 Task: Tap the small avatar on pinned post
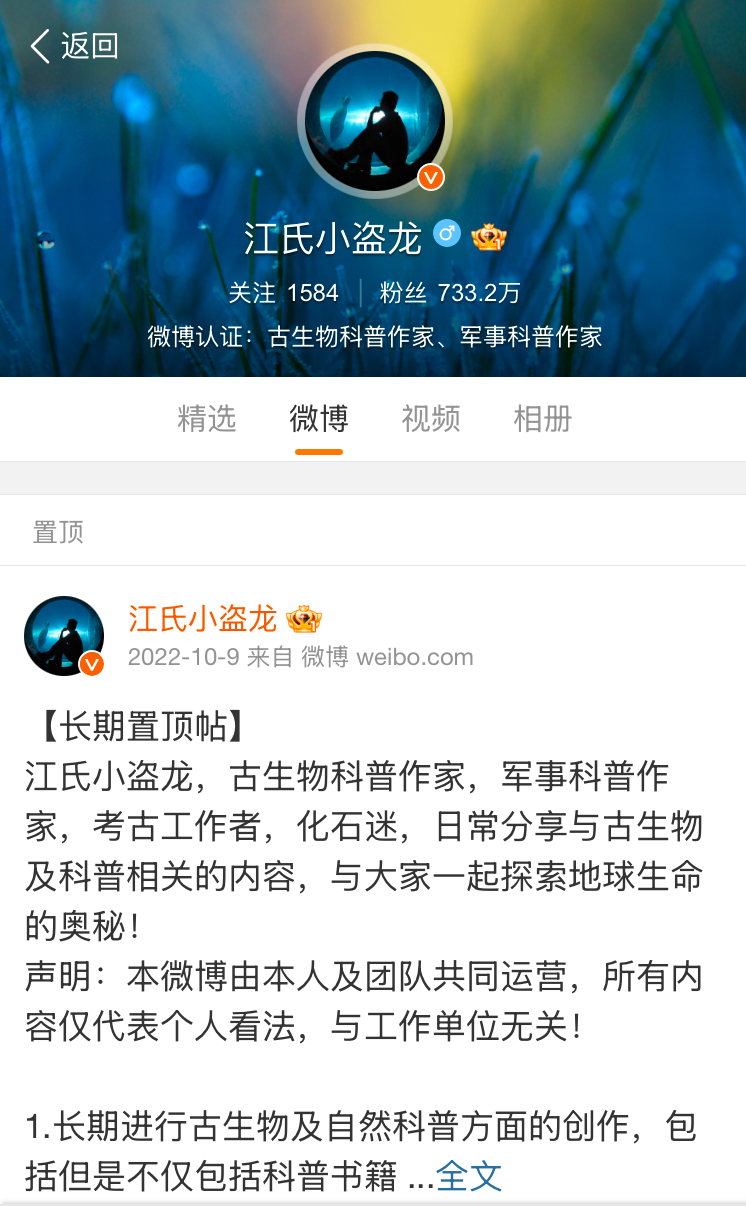[x=64, y=636]
